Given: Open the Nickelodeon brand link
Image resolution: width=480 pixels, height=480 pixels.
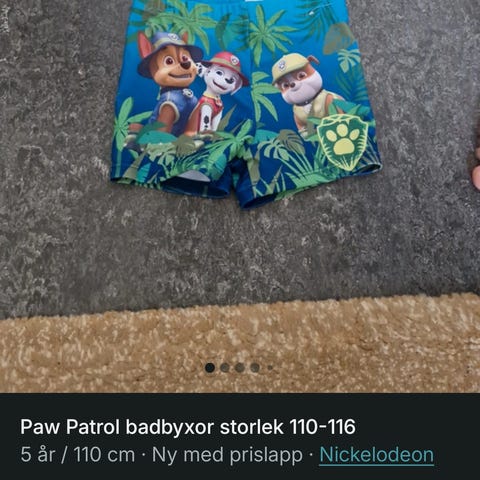Looking at the screenshot, I should [377, 455].
